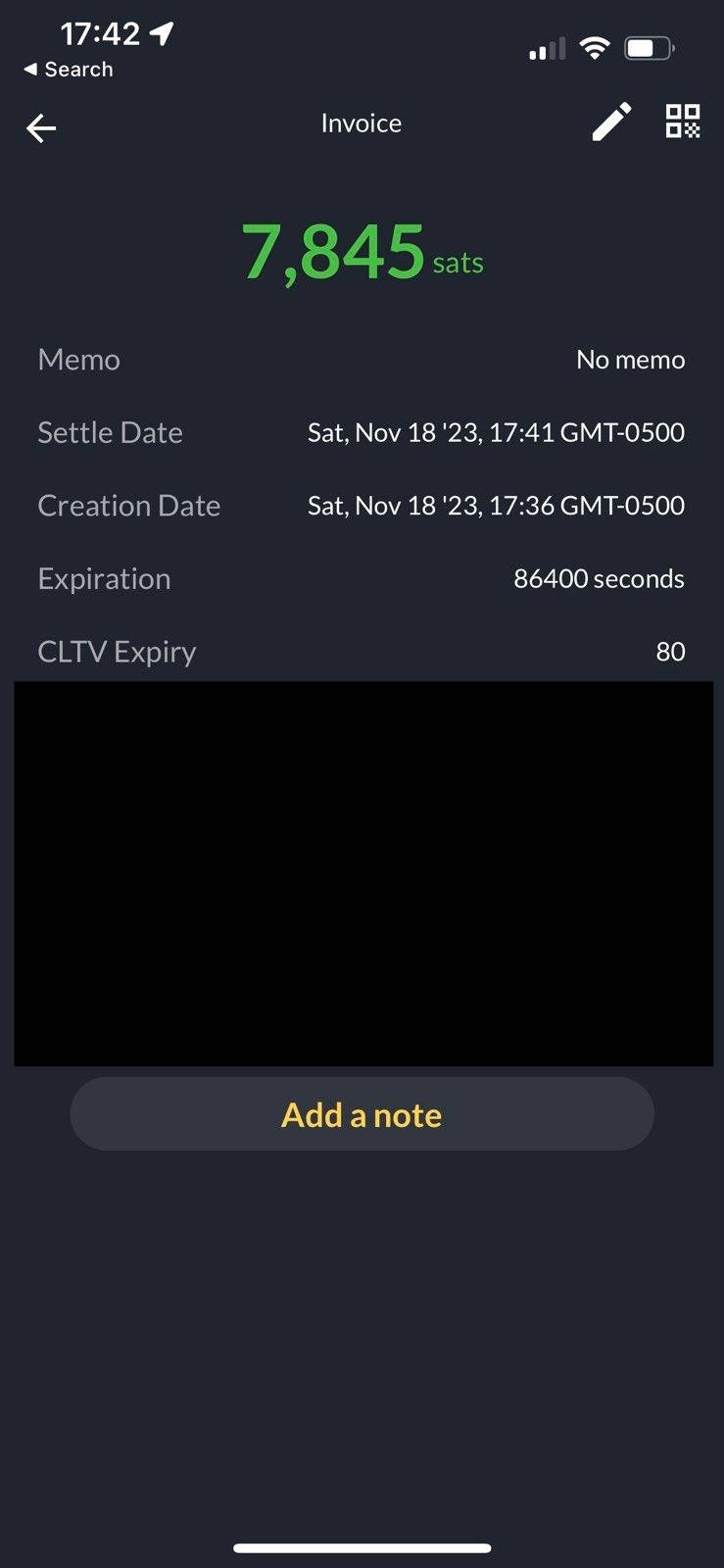Screen dimensions: 724x1568
Task: Tap the Add a note button
Action: (362, 1114)
